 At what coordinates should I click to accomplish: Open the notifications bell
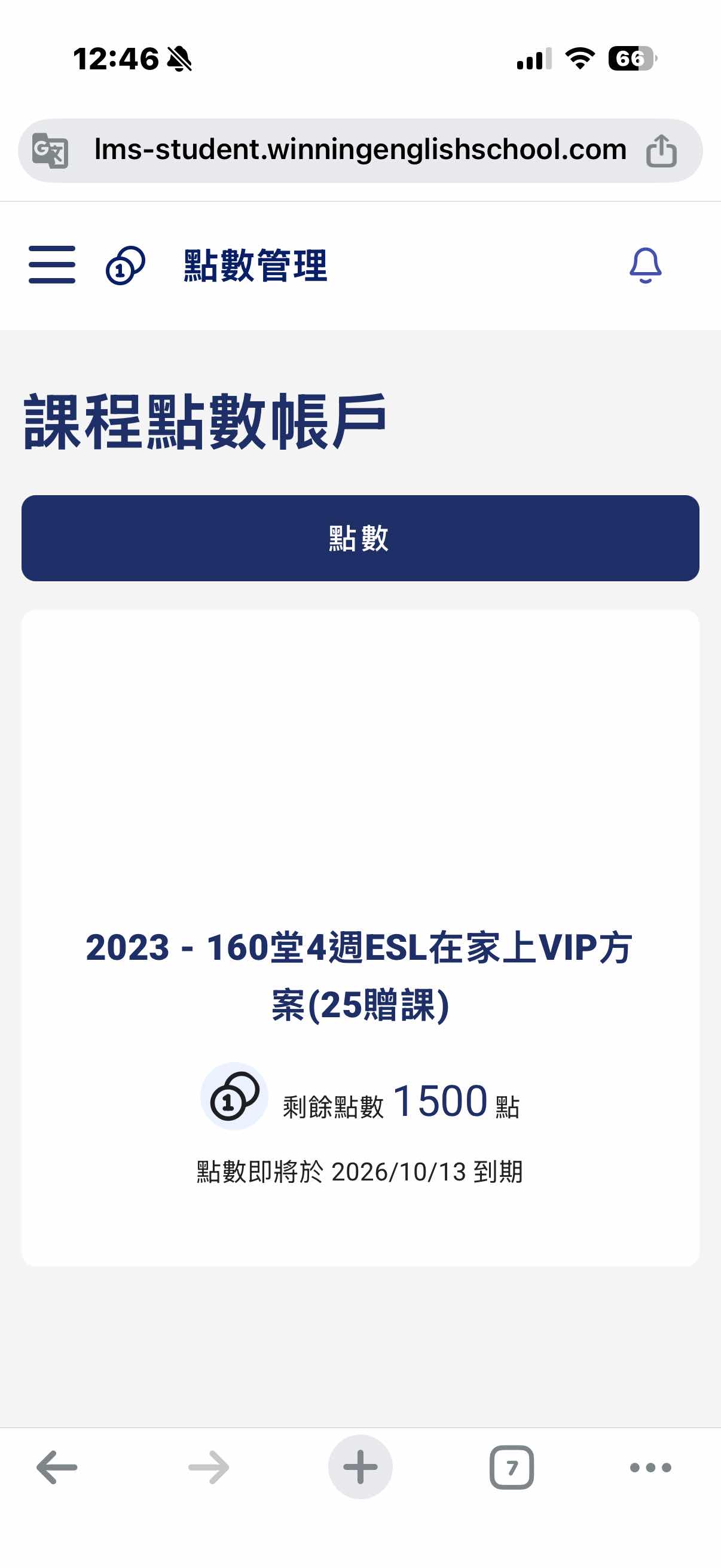tap(645, 265)
